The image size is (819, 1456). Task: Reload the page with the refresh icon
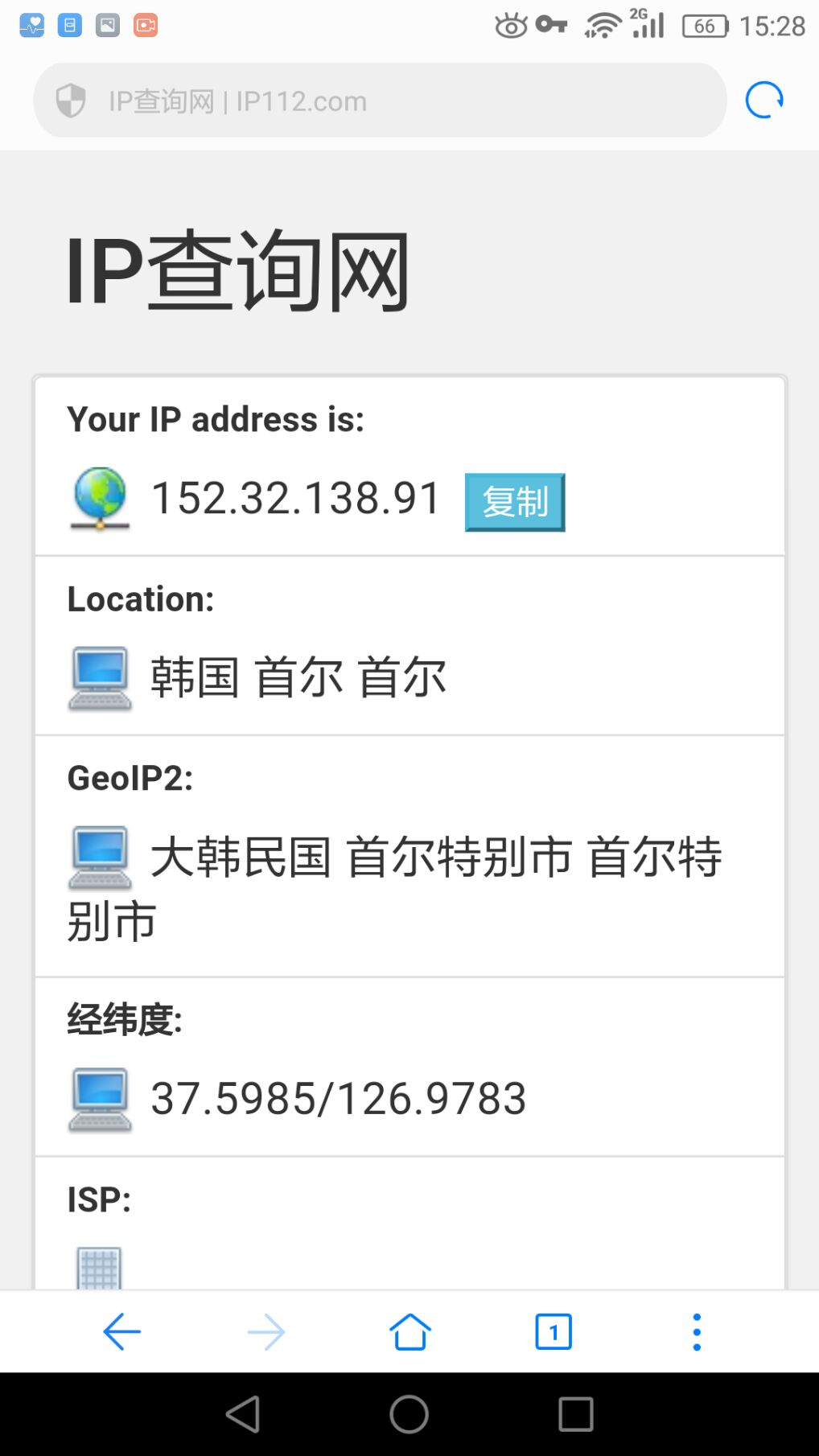(x=763, y=101)
